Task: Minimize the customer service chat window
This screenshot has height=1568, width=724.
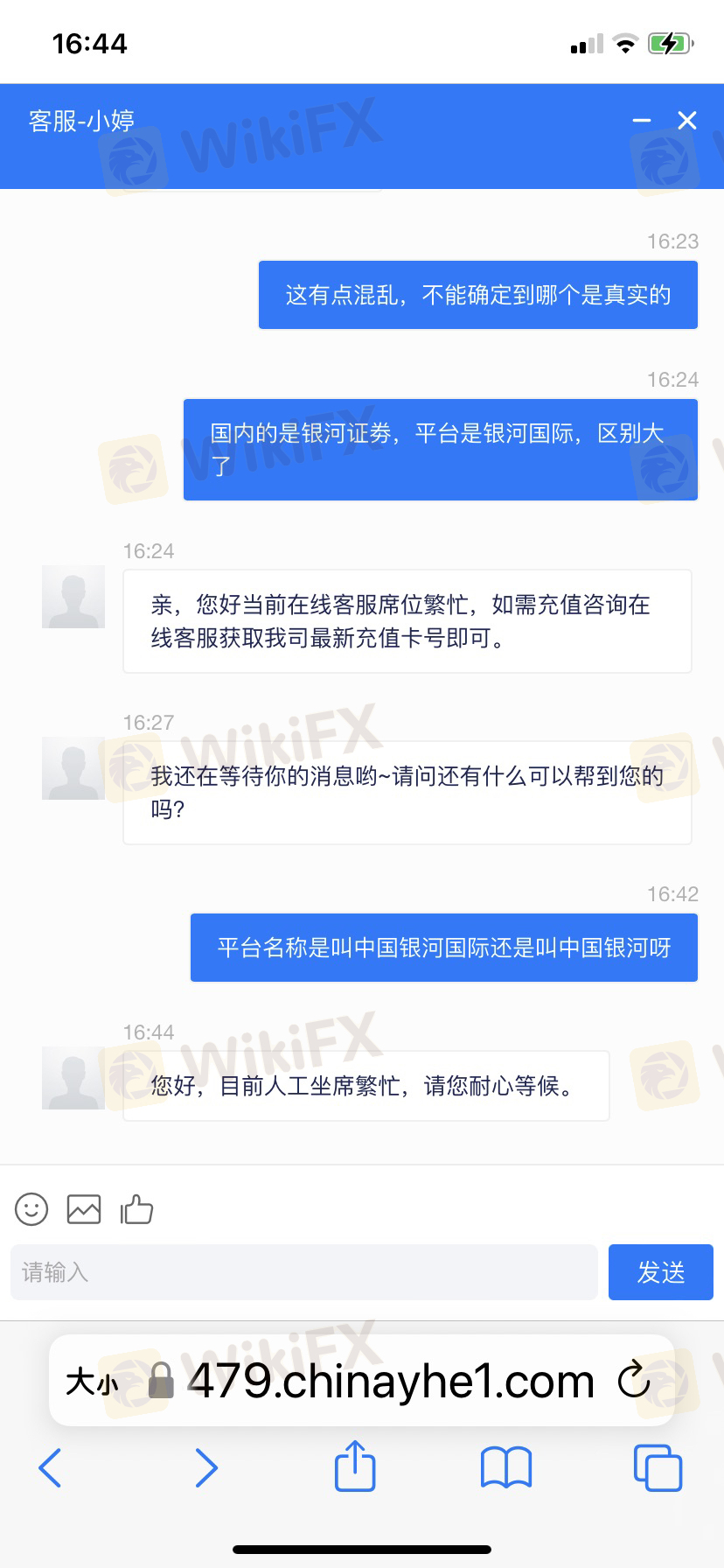Action: (x=642, y=121)
